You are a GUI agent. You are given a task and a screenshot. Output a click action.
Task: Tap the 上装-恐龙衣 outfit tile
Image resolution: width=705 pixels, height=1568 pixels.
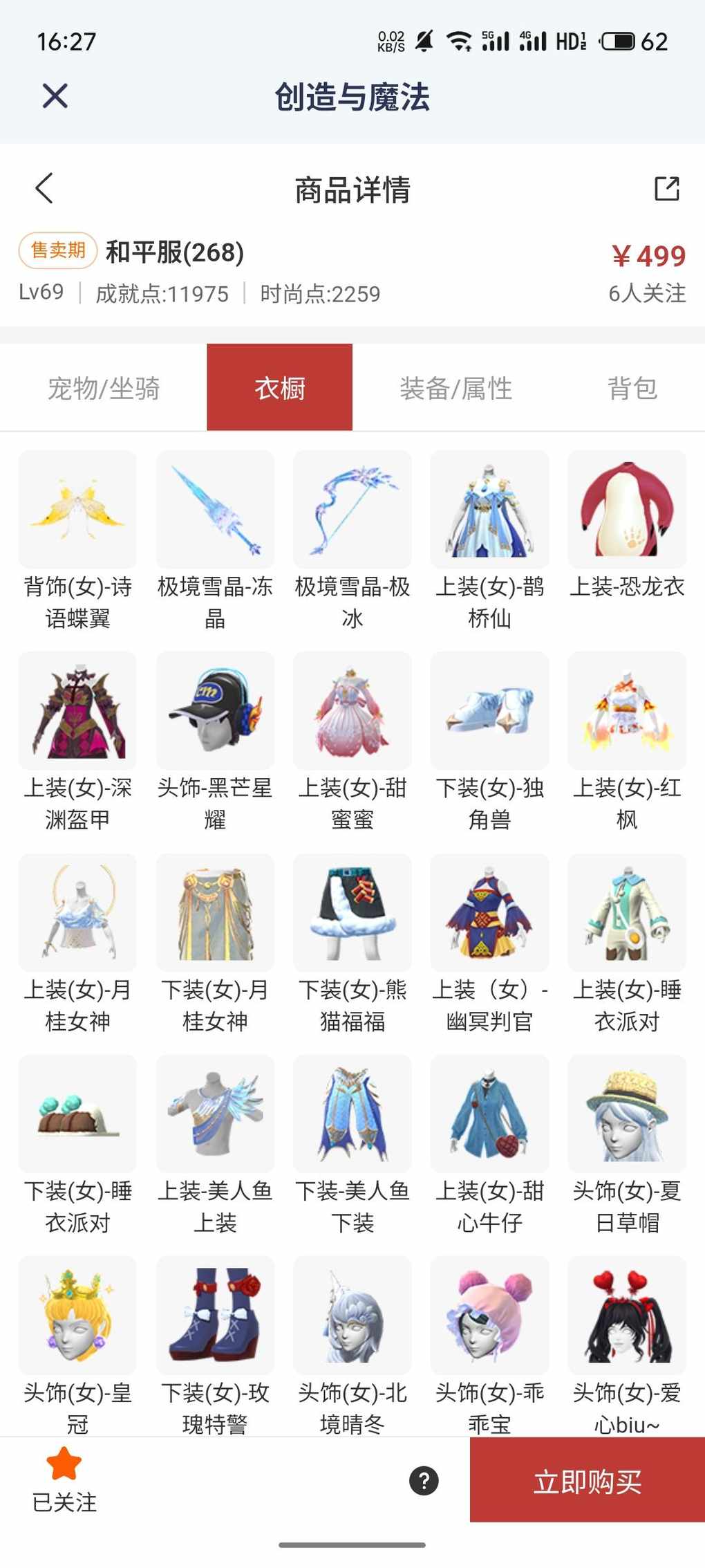[627, 510]
